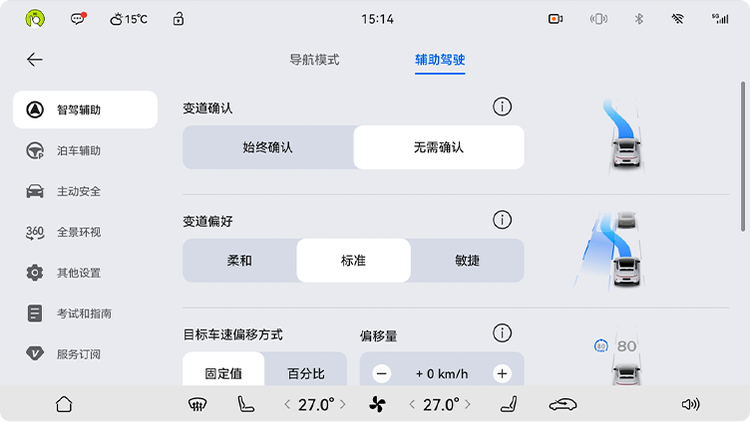Show info about 变道确认
This screenshot has height=422, width=750.
(502, 107)
